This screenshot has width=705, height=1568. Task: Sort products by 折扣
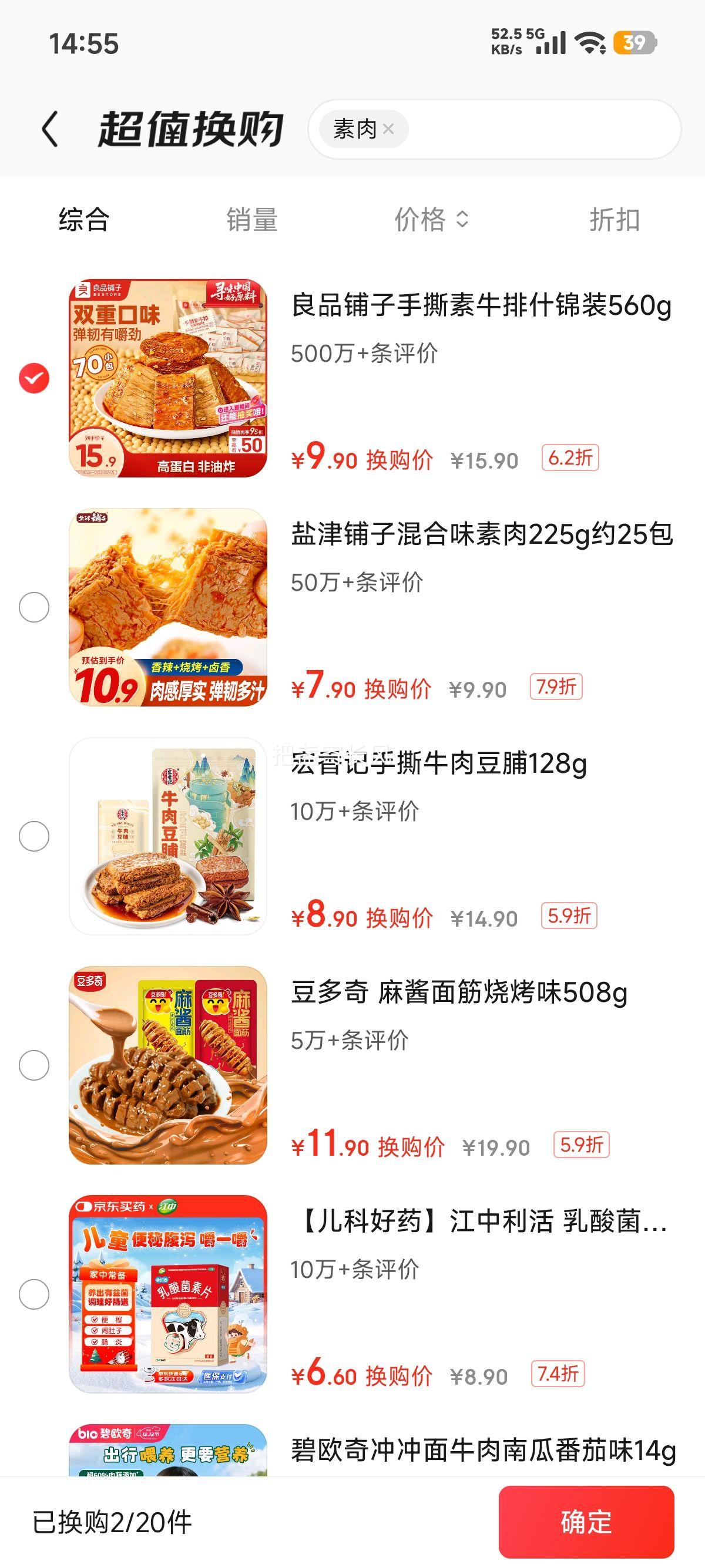615,220
